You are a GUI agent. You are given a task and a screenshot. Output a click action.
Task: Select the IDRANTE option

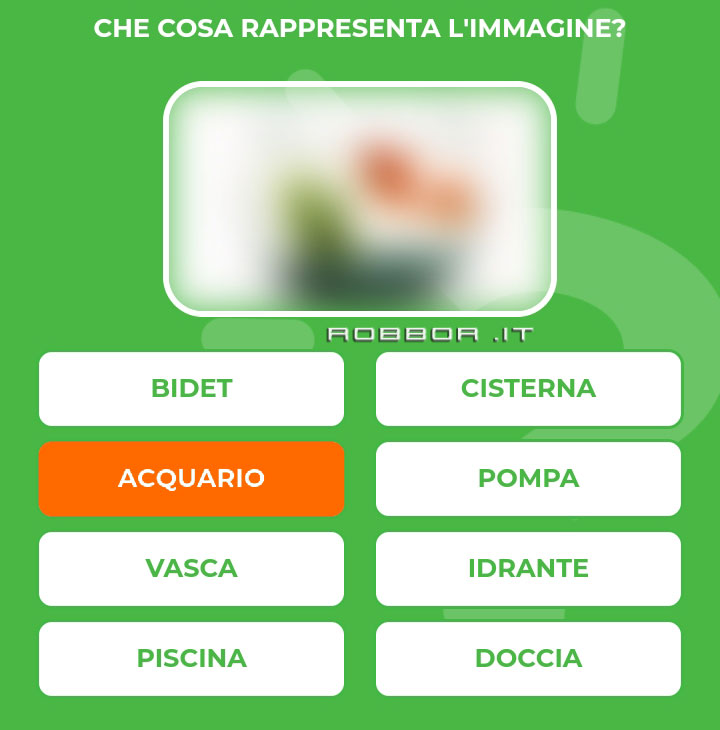coord(528,569)
